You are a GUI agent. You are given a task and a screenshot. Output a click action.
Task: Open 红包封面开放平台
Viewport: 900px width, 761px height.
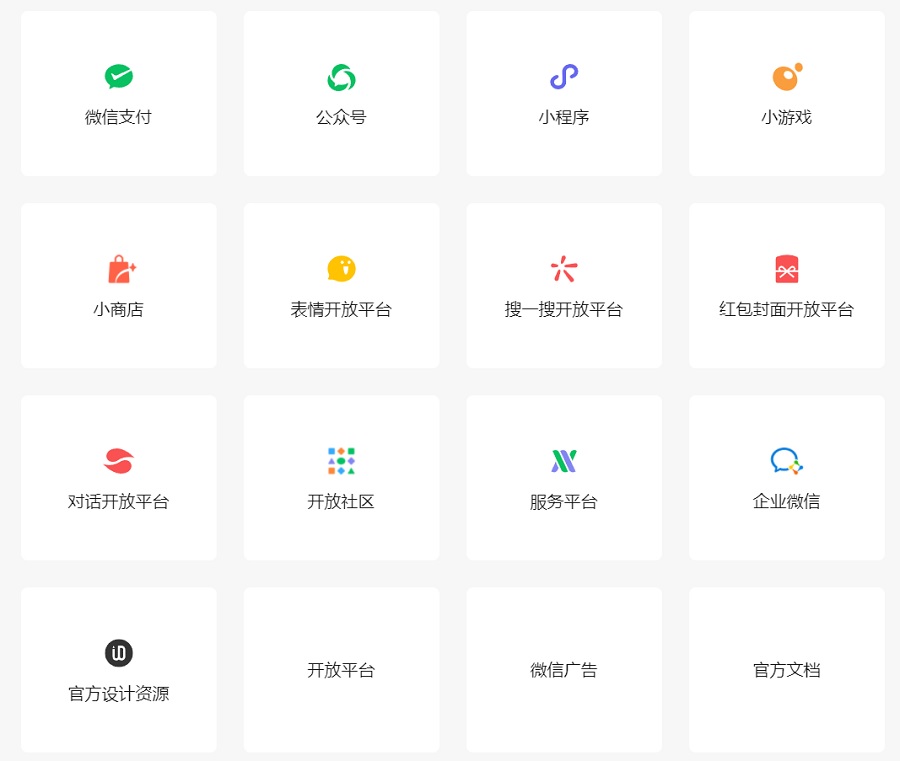click(786, 287)
